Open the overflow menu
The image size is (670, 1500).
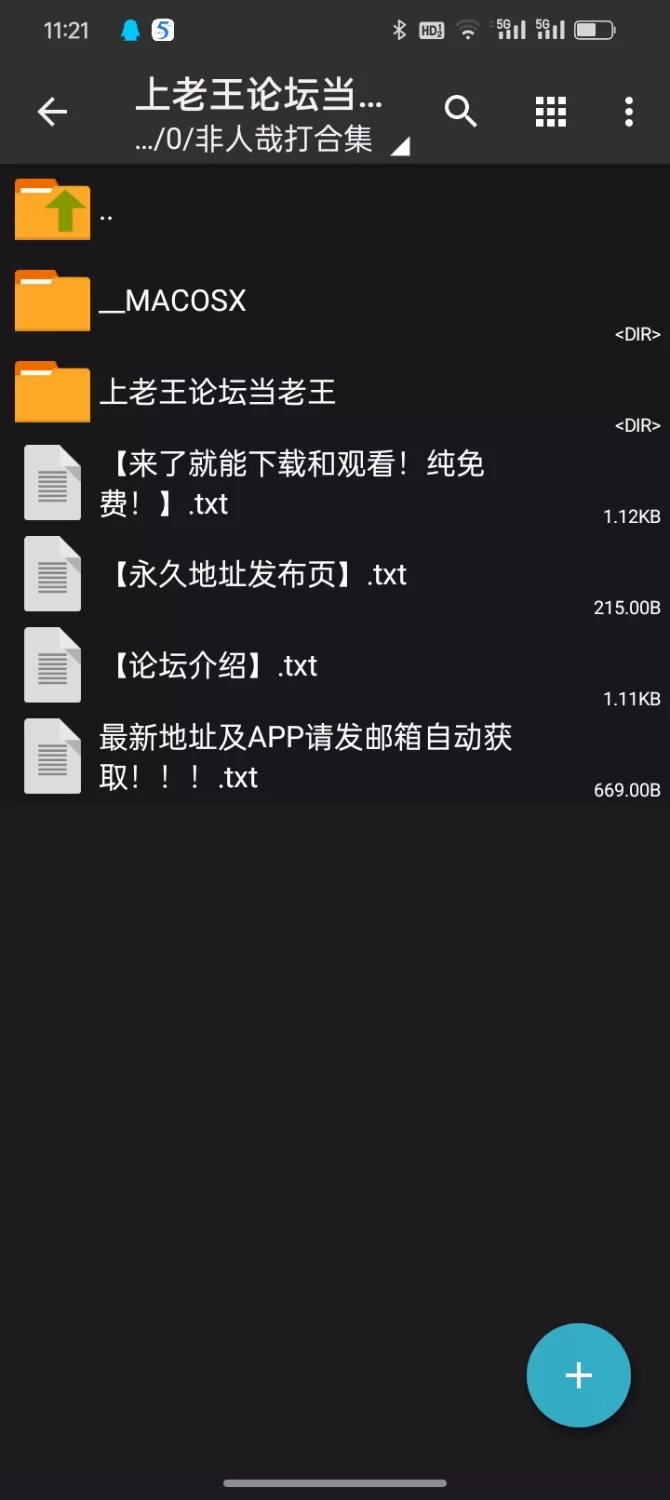(628, 112)
